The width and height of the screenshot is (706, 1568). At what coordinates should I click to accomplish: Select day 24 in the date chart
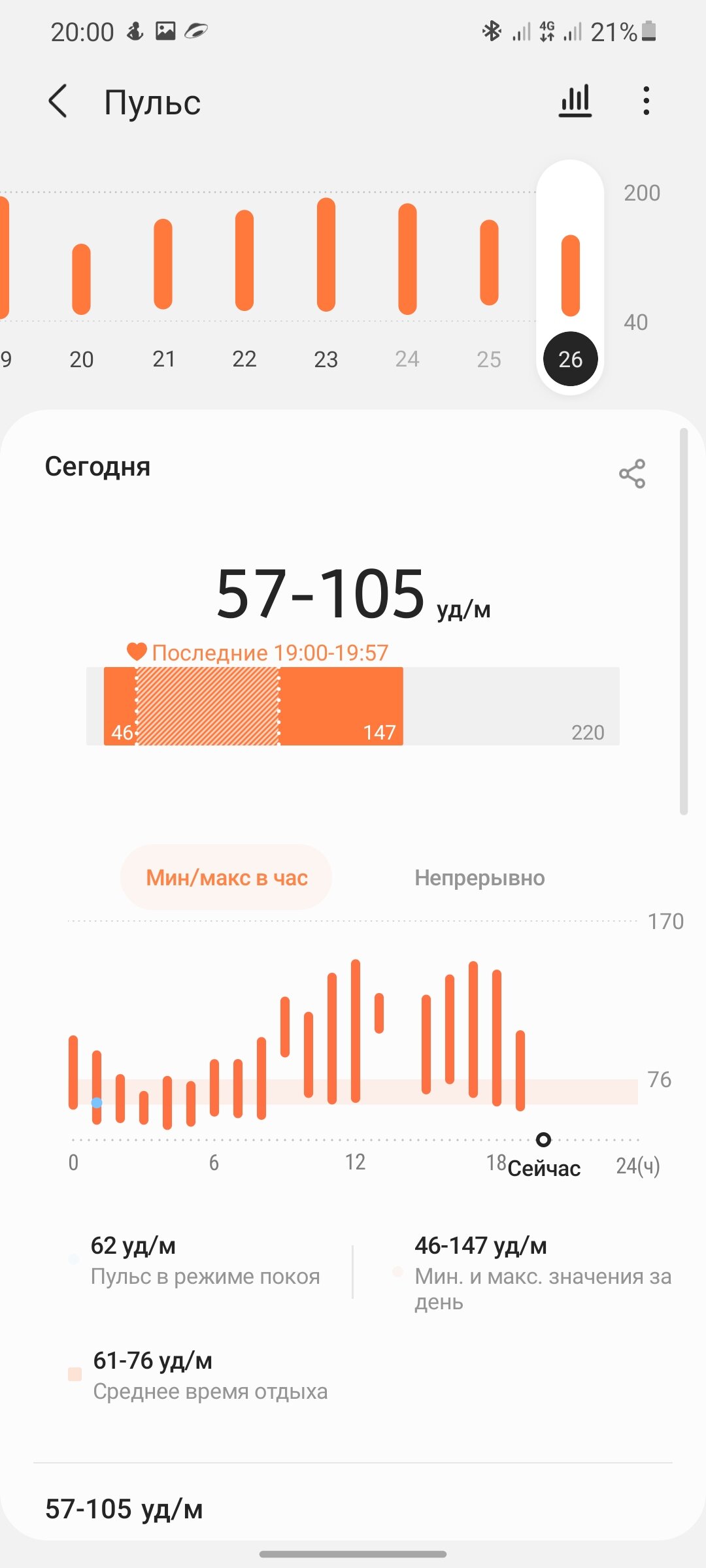pos(407,281)
